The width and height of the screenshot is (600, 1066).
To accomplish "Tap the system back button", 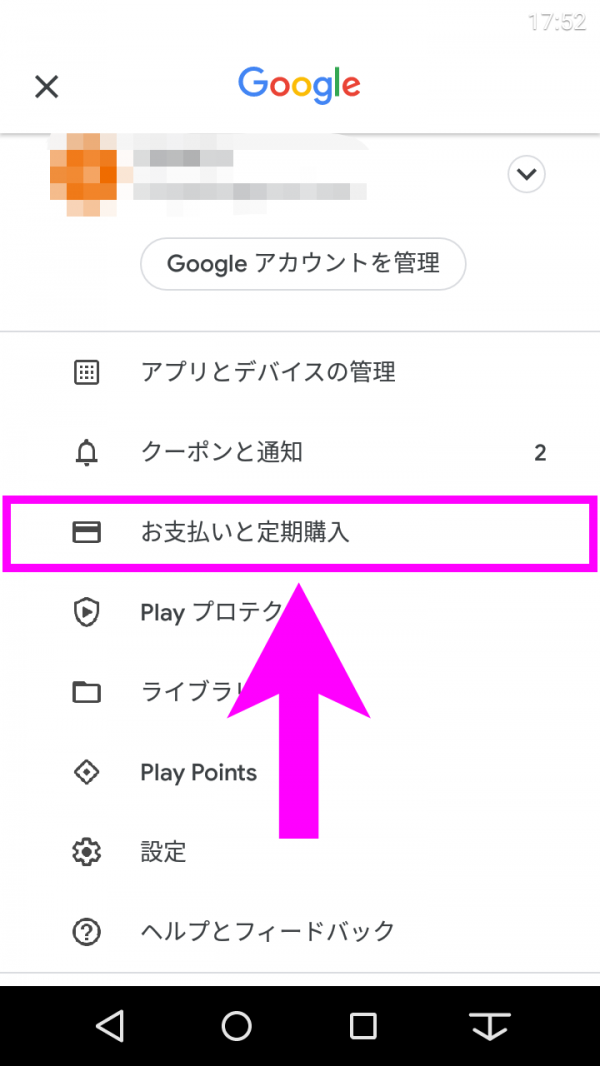I will (x=109, y=1025).
